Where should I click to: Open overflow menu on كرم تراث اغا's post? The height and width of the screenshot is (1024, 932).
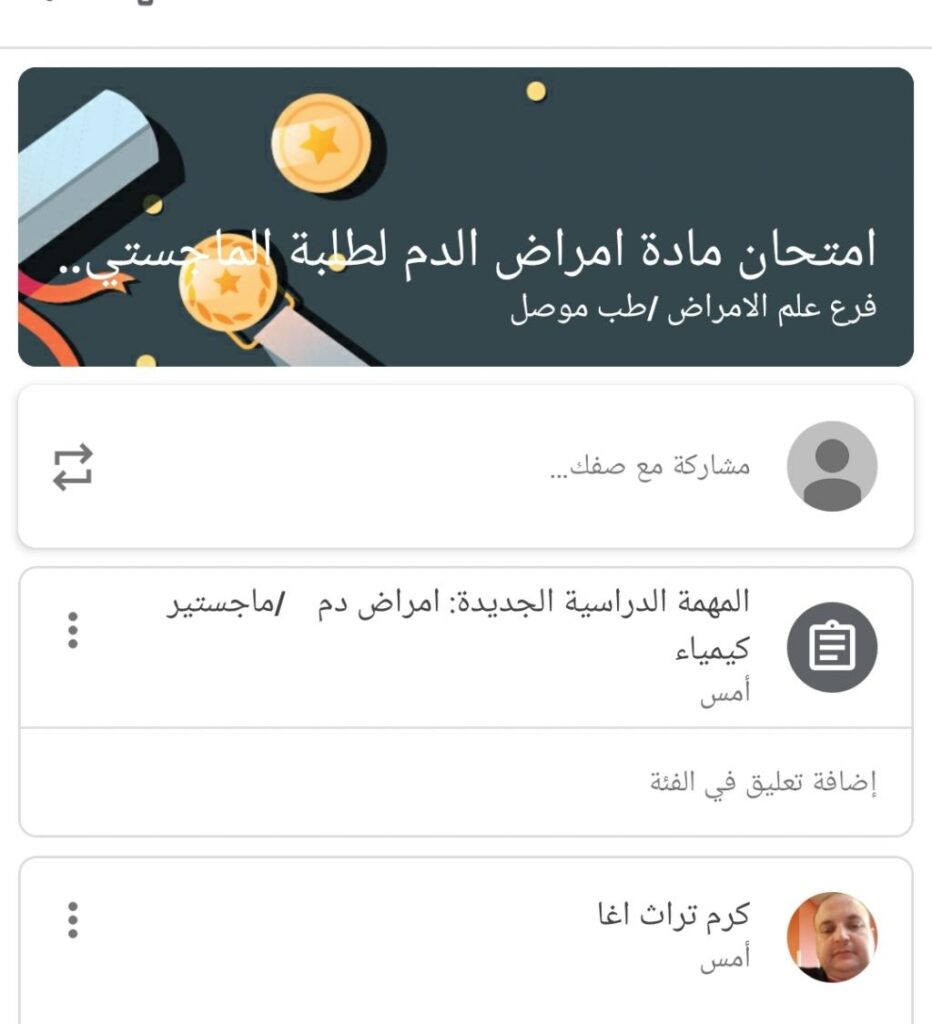(x=73, y=919)
